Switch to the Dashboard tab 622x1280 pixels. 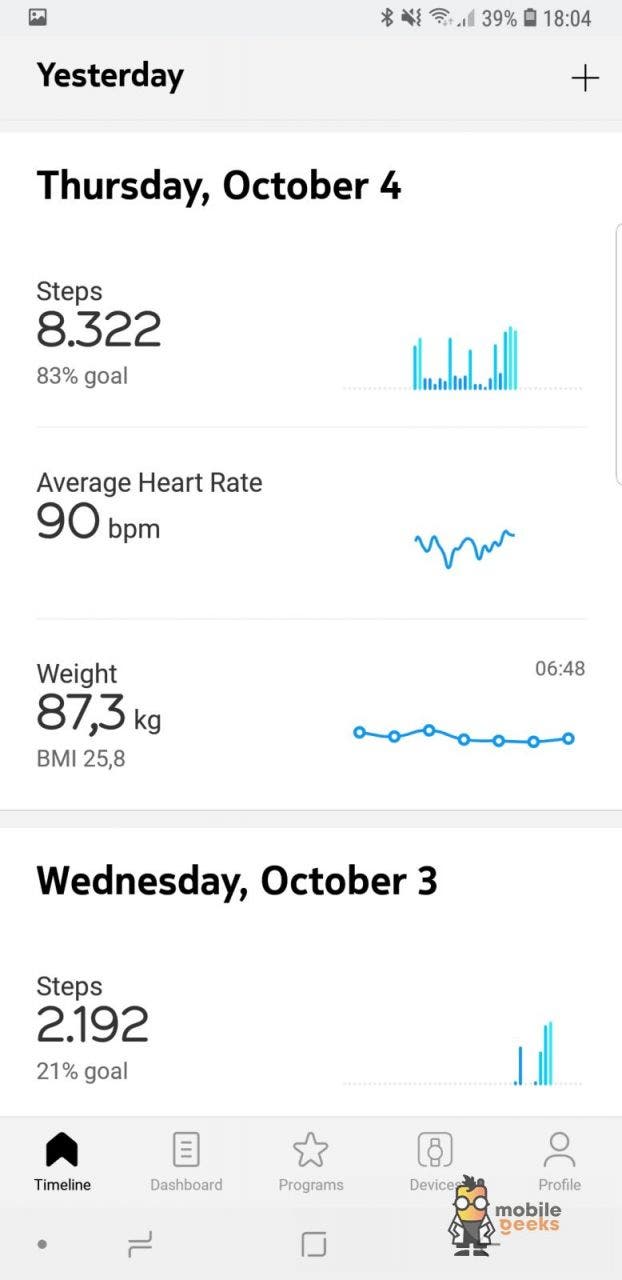[186, 1161]
